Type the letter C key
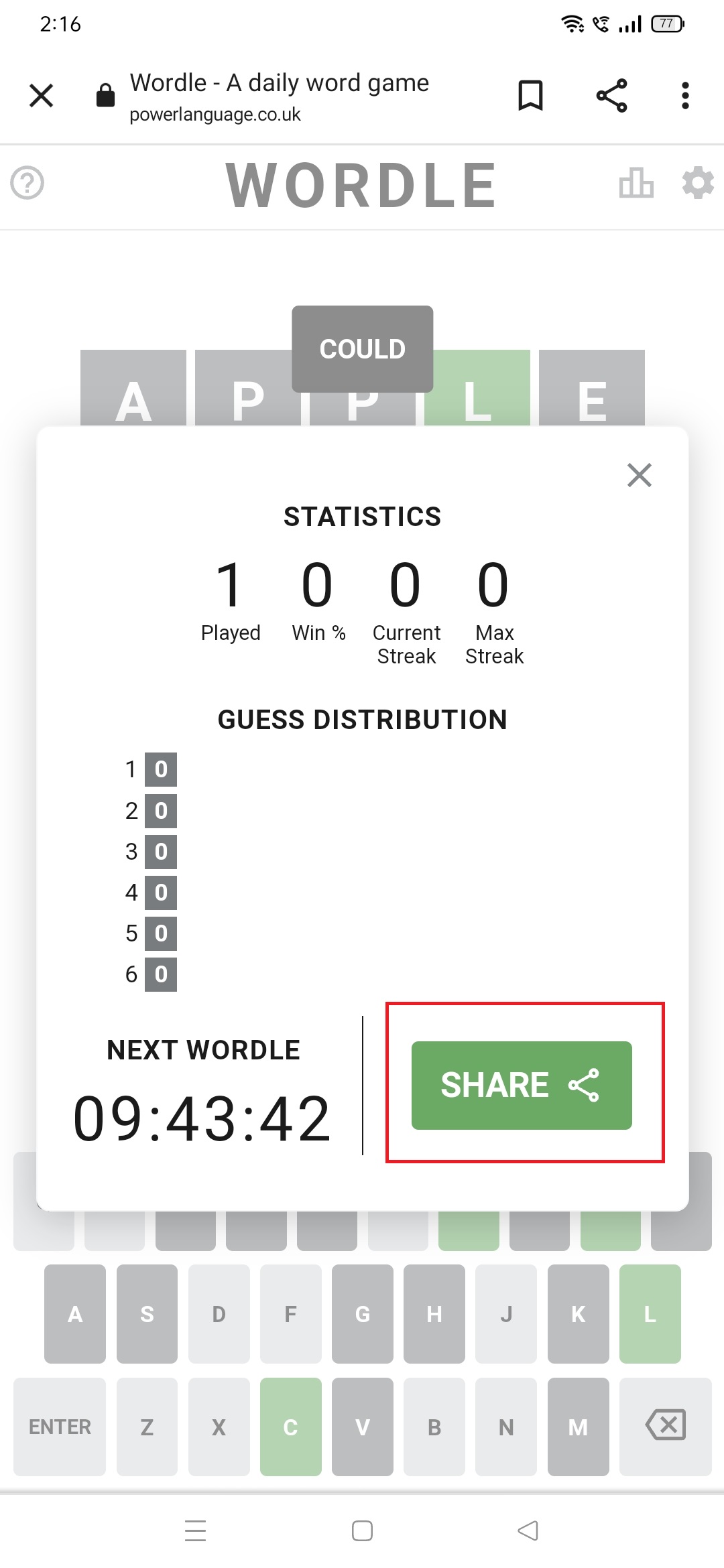The image size is (724, 1568). pyautogui.click(x=290, y=1427)
